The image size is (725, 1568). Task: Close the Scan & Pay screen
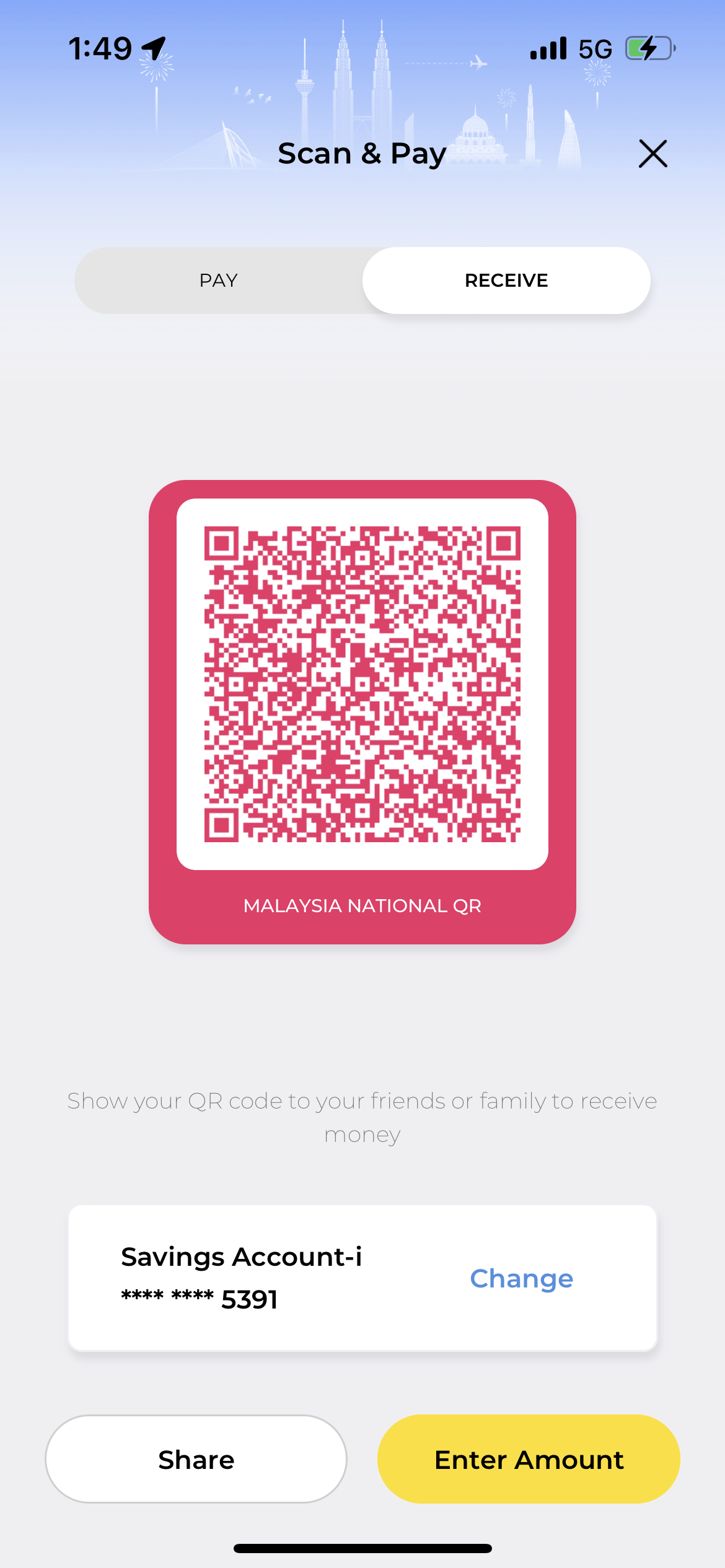point(652,154)
